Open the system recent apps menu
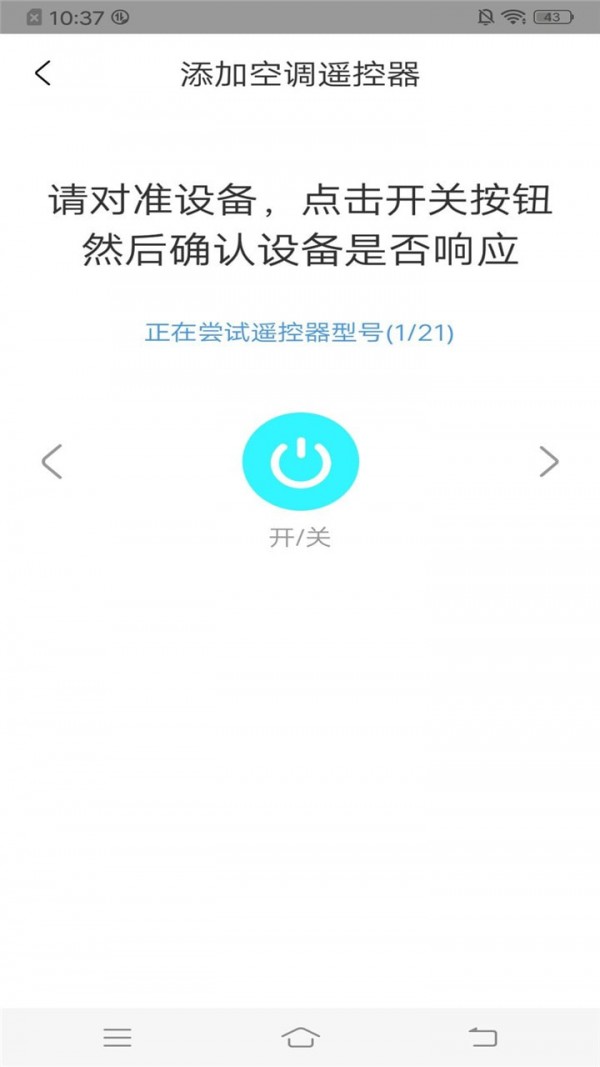The image size is (600, 1067). coord(117,1037)
